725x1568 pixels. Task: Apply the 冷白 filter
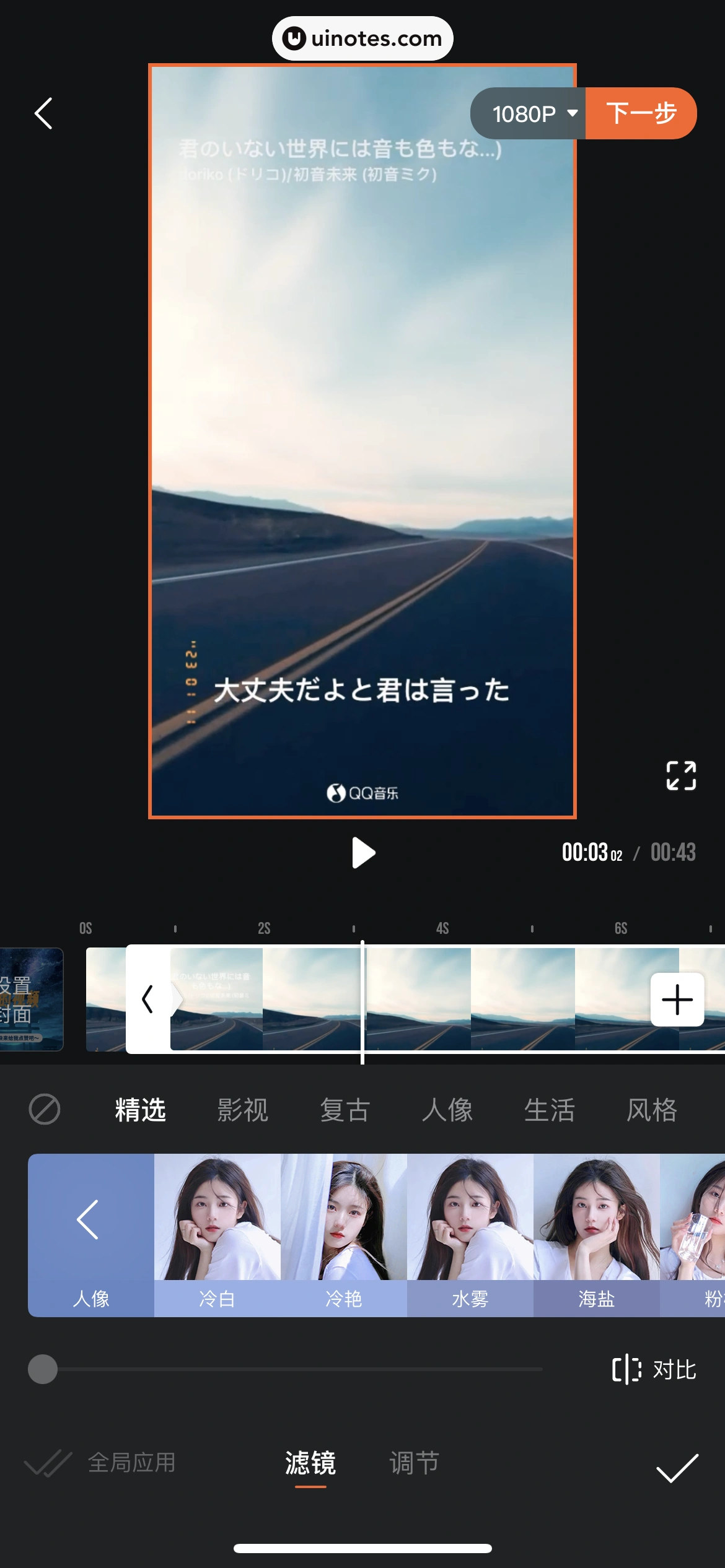click(x=217, y=1234)
